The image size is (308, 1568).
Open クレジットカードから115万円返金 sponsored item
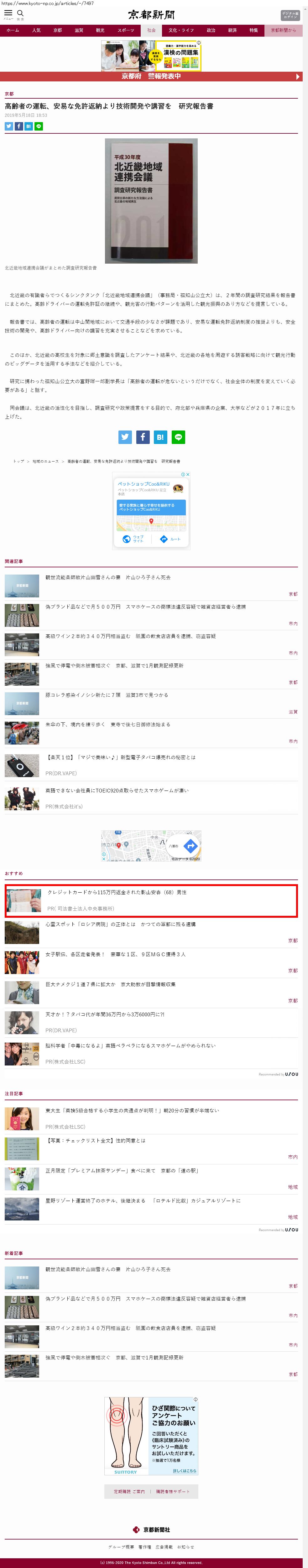coord(117,892)
